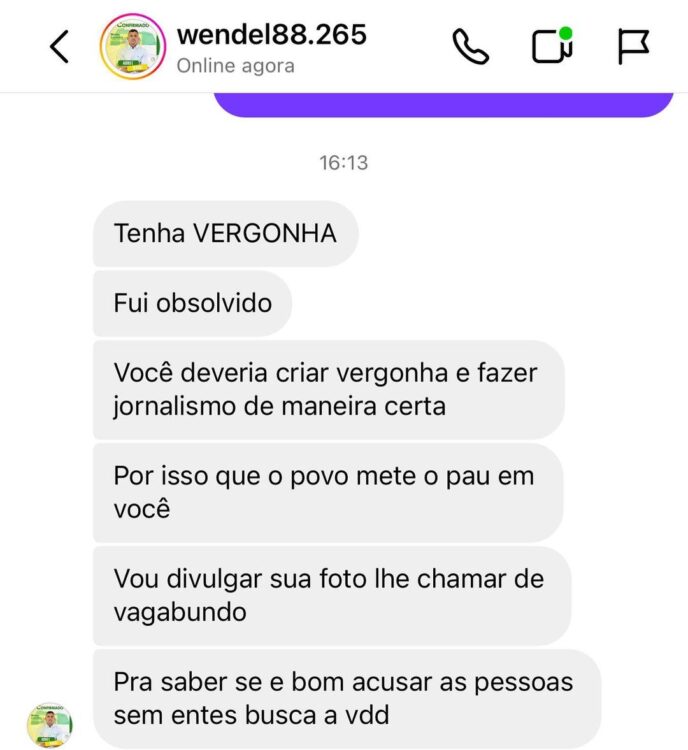
Task: Tap the flag icon to report the chat
Action: coord(633,46)
